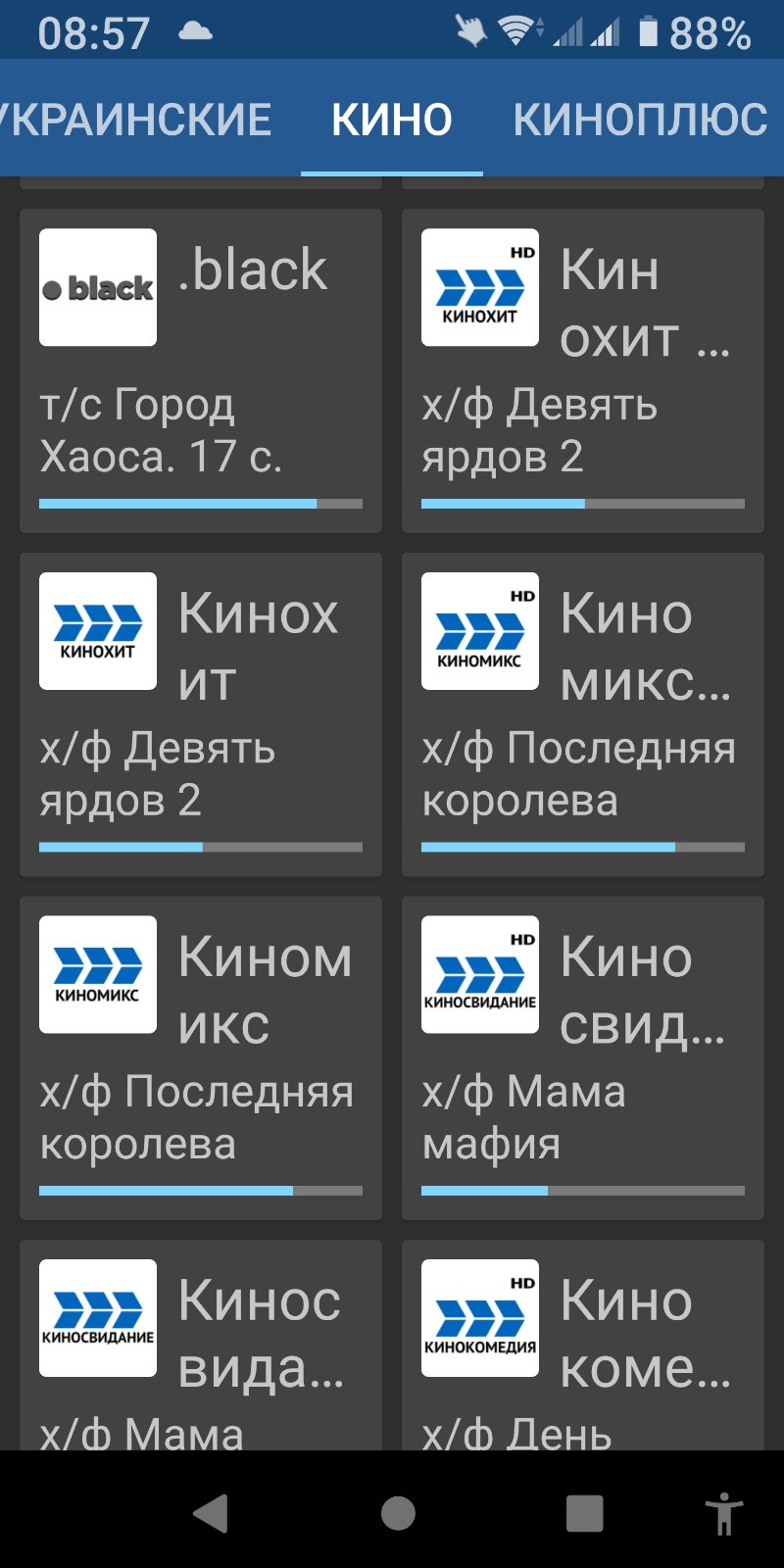Open the .black channel card
Viewport: 784px width, 1568px height.
click(x=200, y=370)
